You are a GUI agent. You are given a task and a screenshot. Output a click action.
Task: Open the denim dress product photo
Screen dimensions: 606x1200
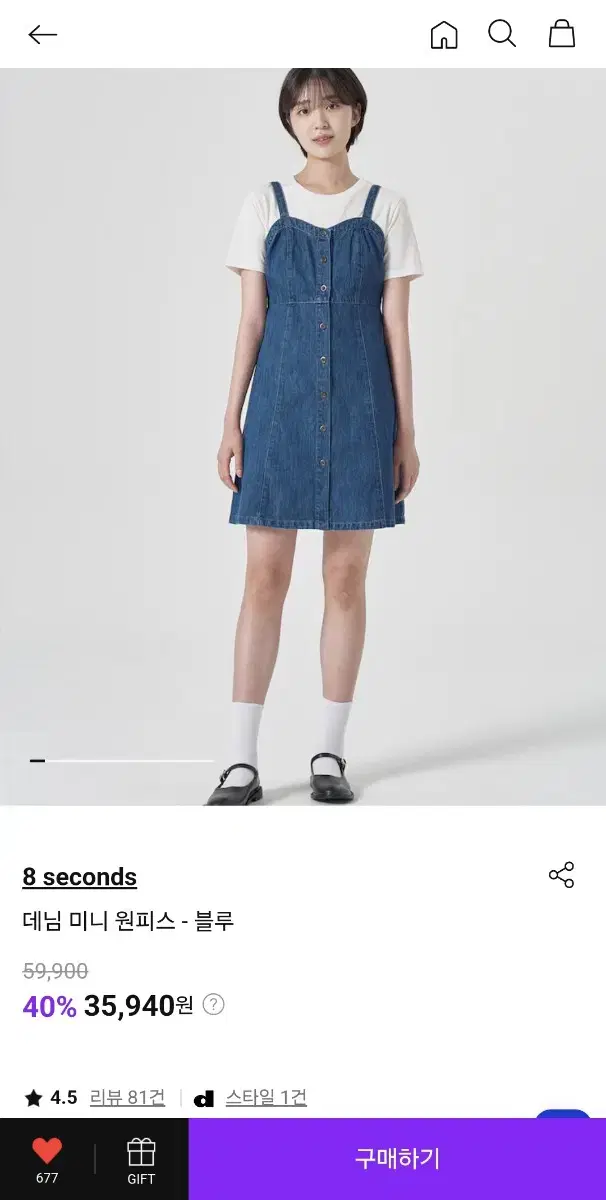(x=303, y=437)
